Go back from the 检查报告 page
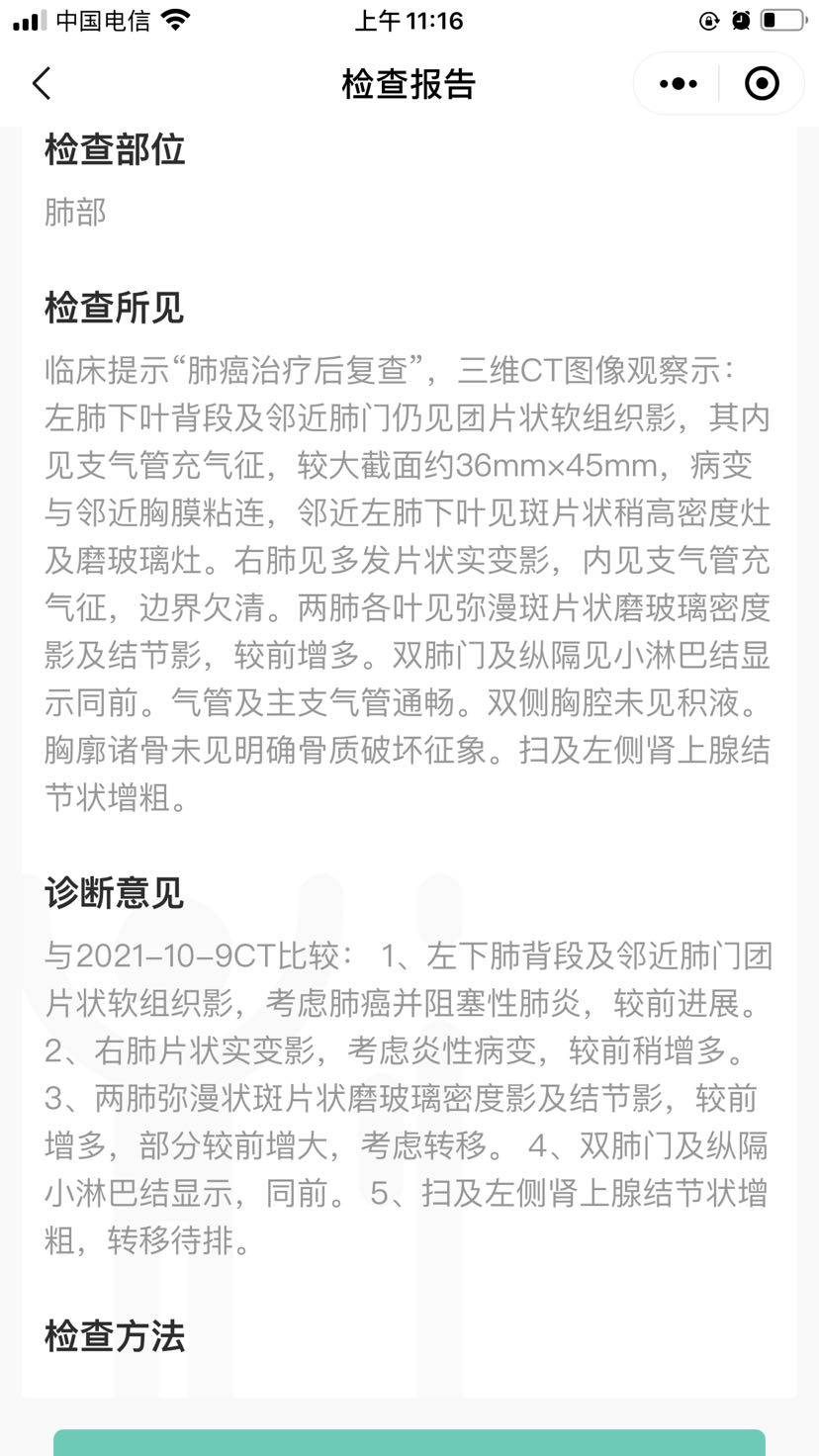819x1456 pixels. [42, 84]
